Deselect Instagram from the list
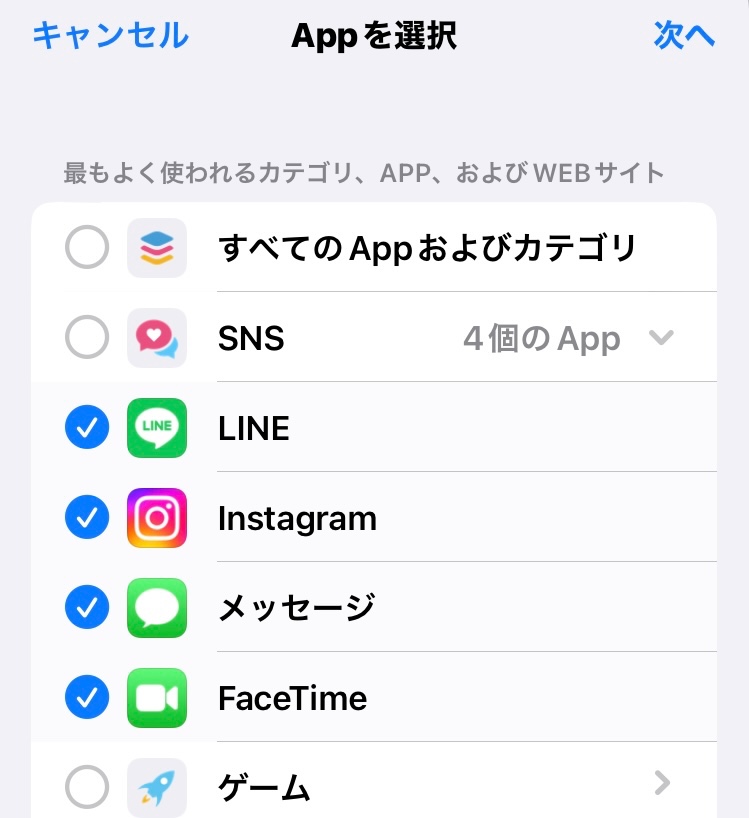This screenshot has height=818, width=749. tap(87, 518)
